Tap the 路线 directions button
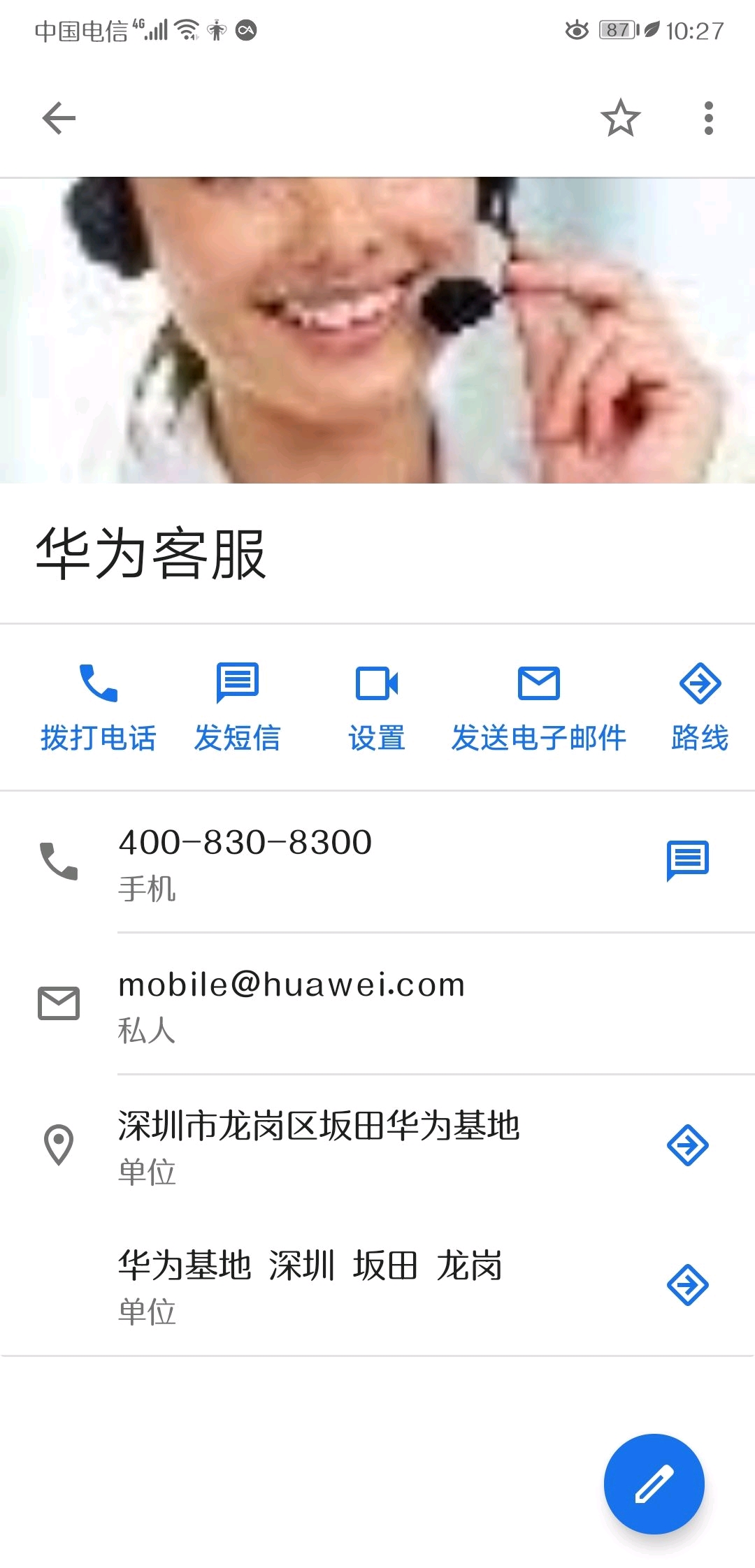 coord(700,706)
